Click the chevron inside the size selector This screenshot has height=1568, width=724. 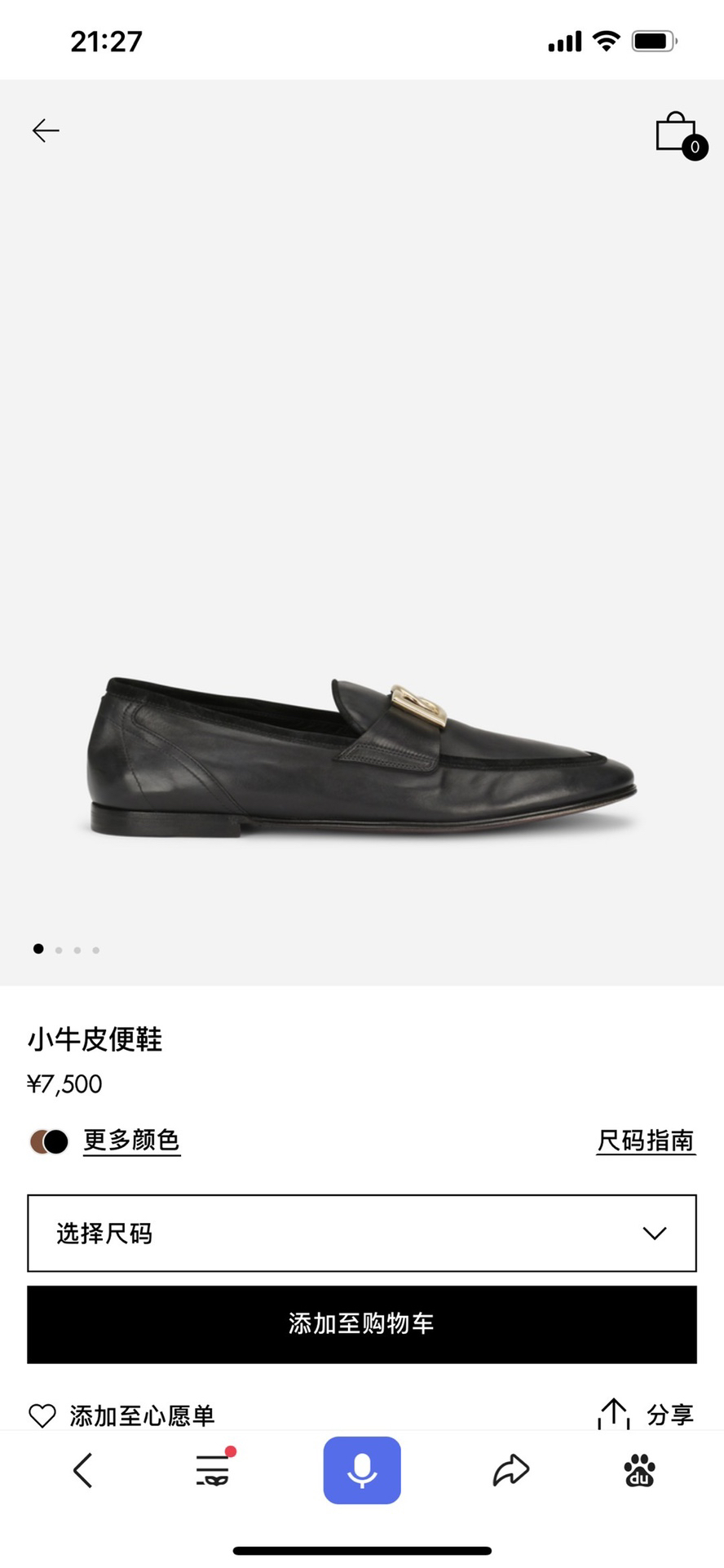coord(654,1234)
